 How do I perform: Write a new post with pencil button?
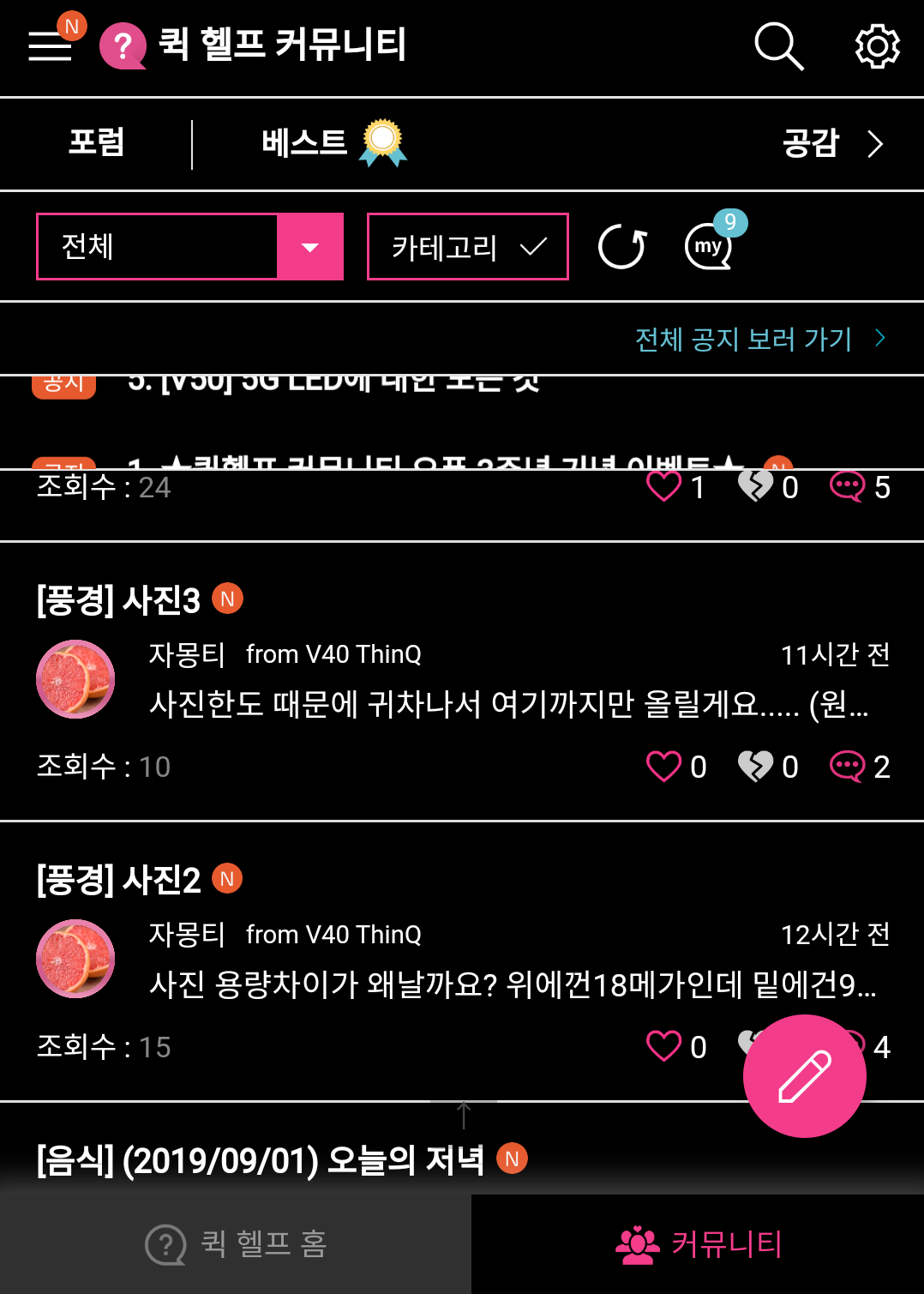tap(804, 1076)
